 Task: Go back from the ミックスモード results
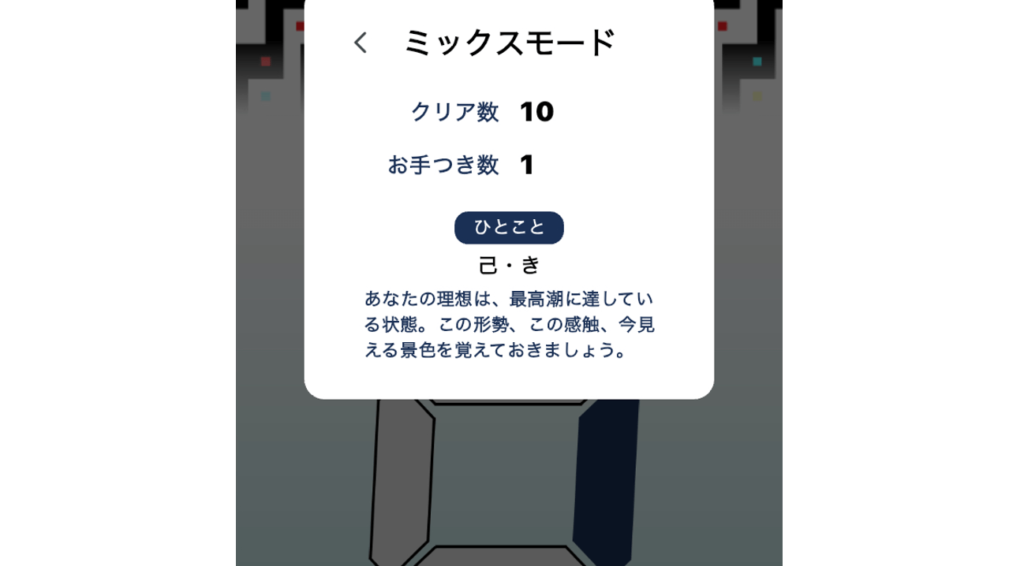(361, 43)
